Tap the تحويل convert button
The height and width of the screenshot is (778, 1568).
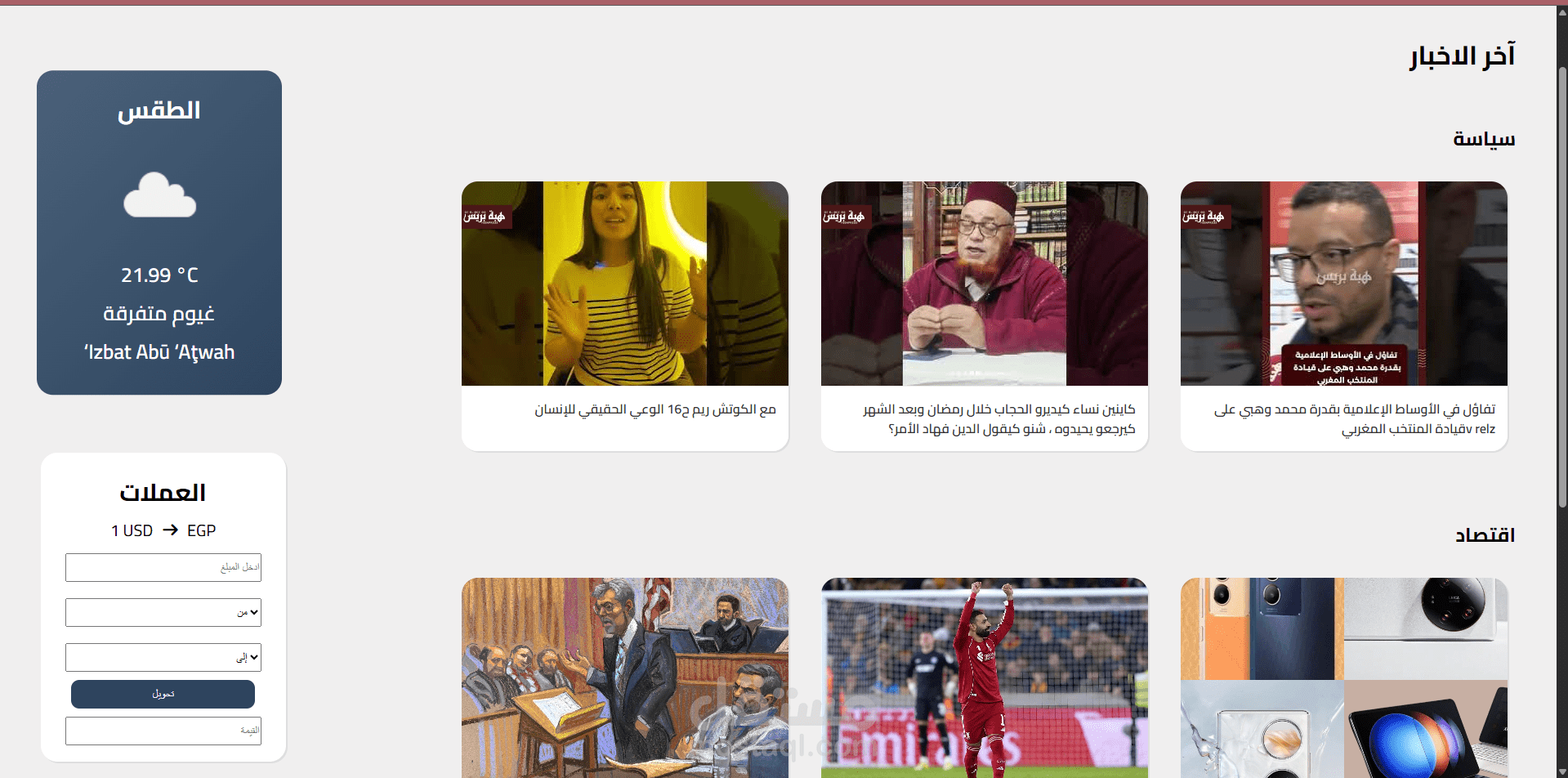pyautogui.click(x=163, y=694)
